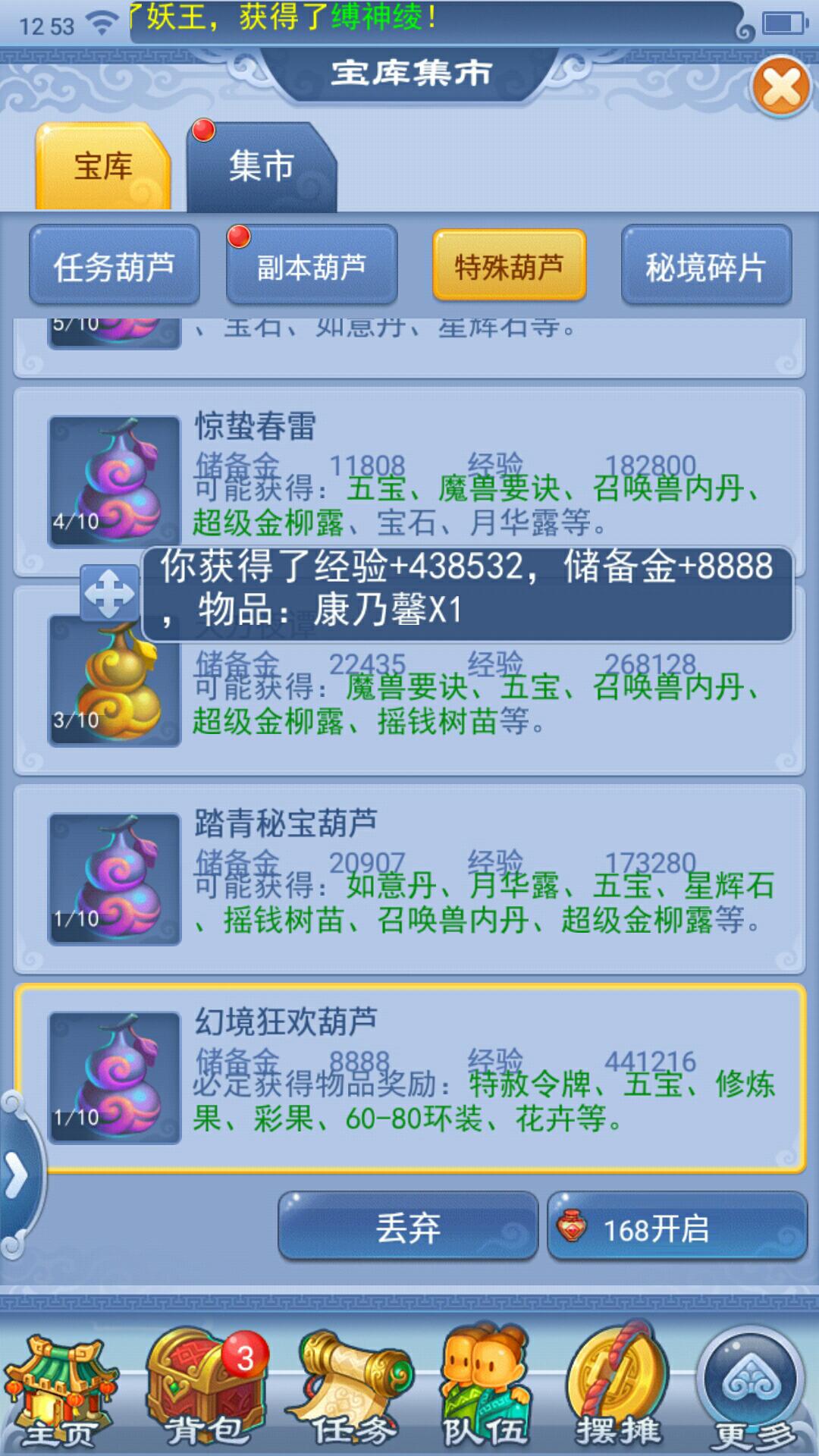Select the 幻境狂欢葫芦 item
Image resolution: width=819 pixels, height=1456 pixels.
409,1077
